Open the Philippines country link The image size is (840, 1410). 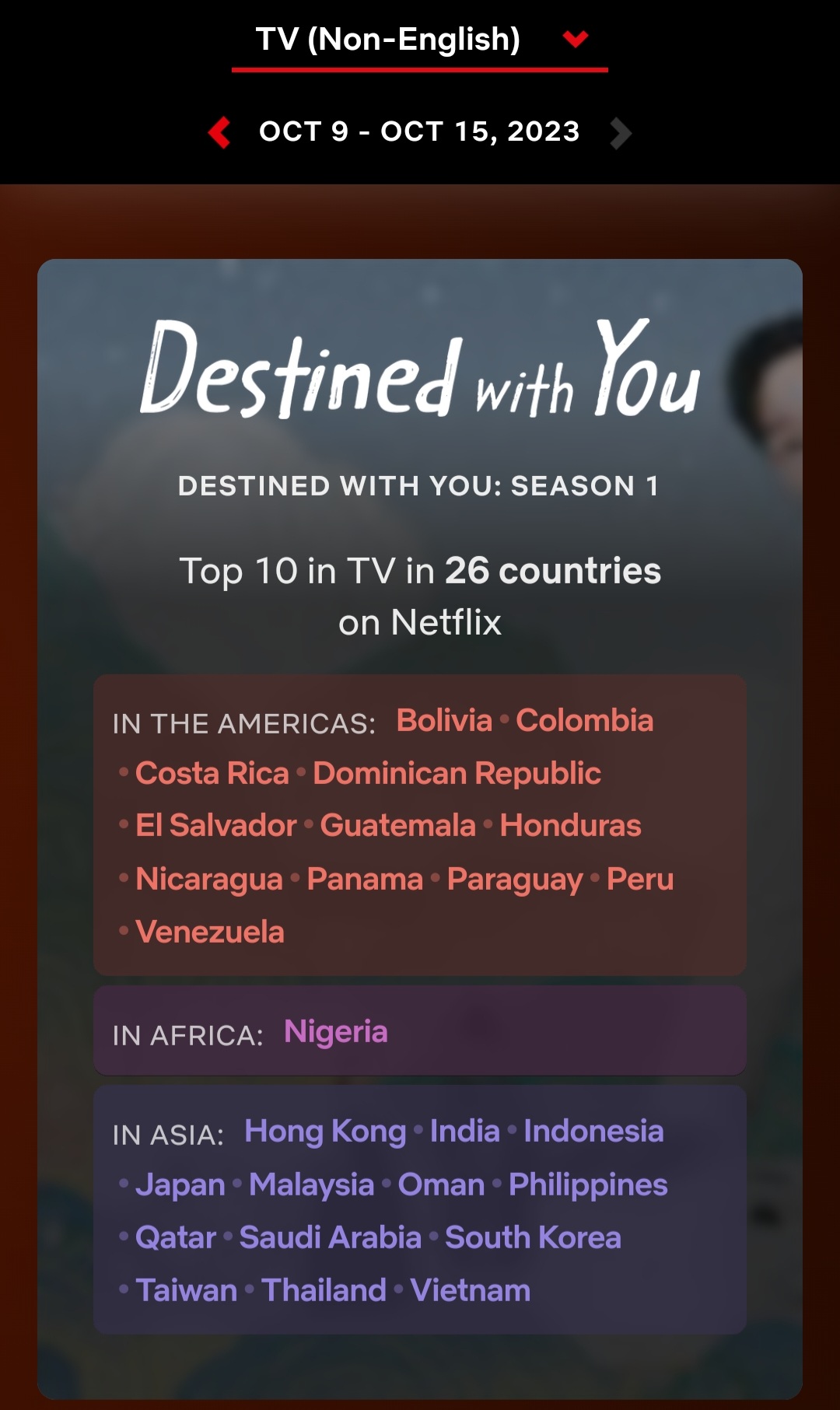click(588, 1185)
